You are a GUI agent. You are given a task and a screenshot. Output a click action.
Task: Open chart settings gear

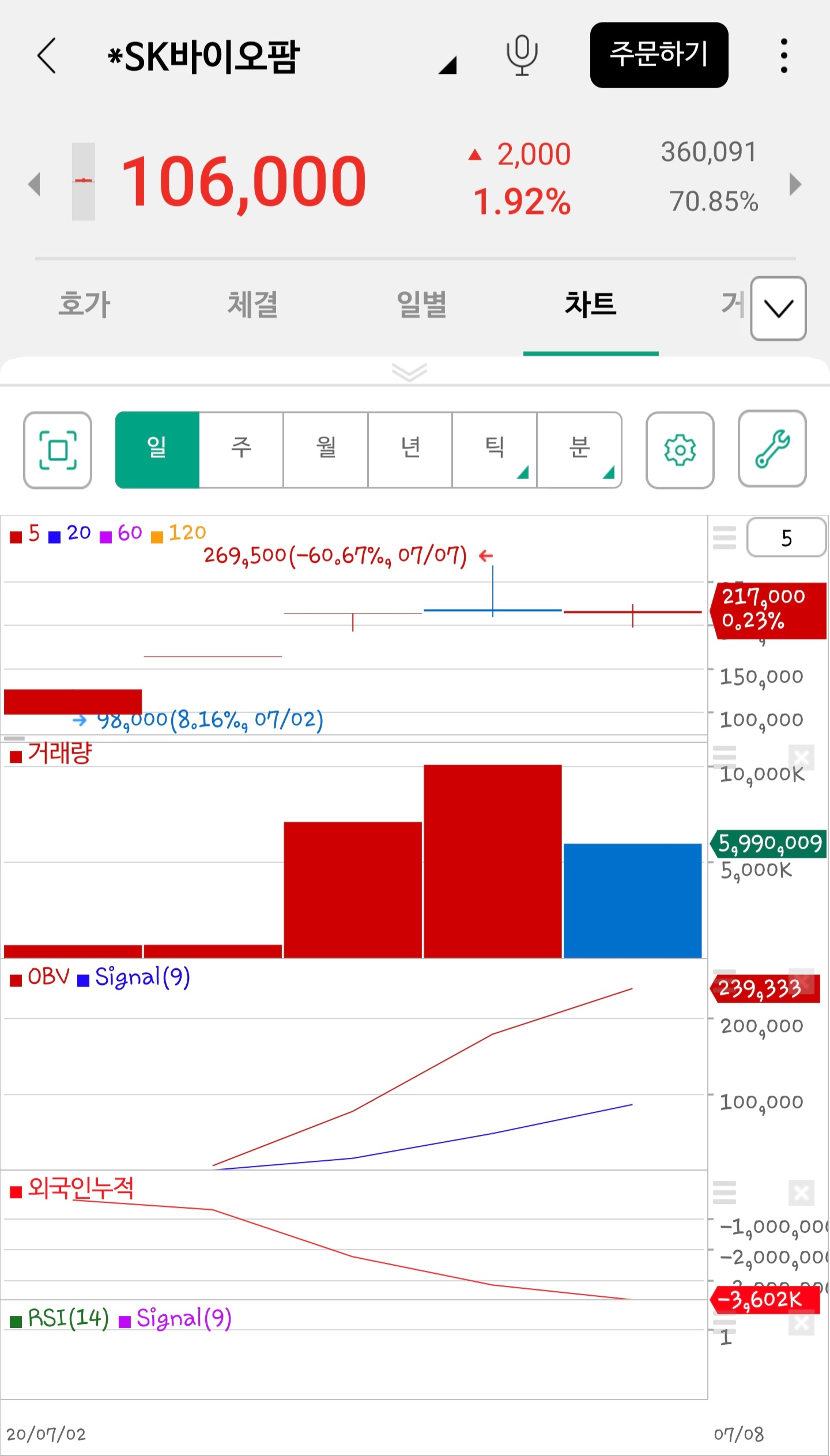point(680,450)
